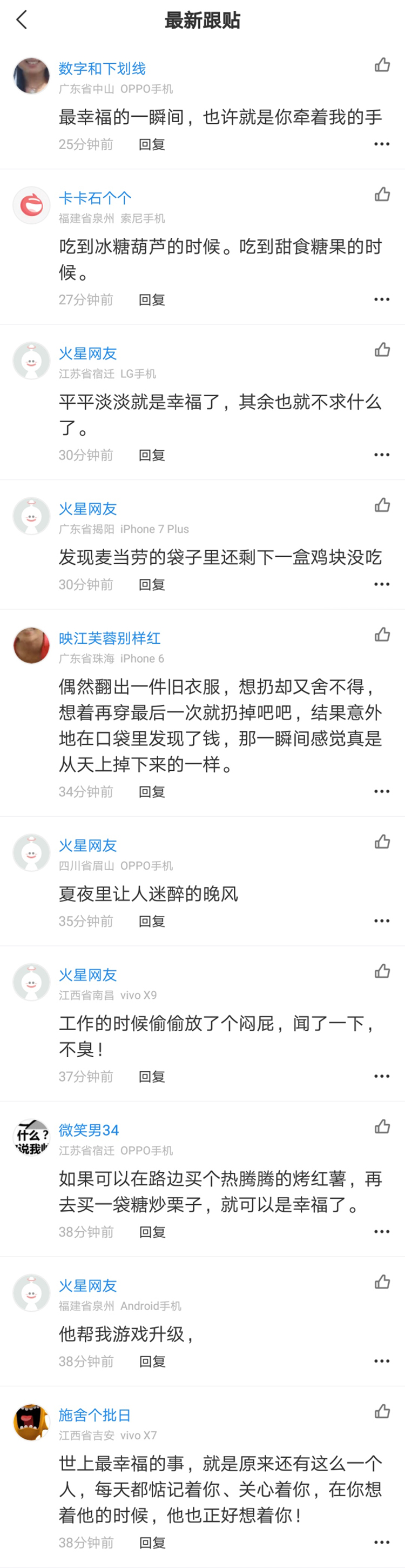This screenshot has height=1568, width=405.
Task: Open more options on 映江芙蓉别样红's comment
Action: 381,791
